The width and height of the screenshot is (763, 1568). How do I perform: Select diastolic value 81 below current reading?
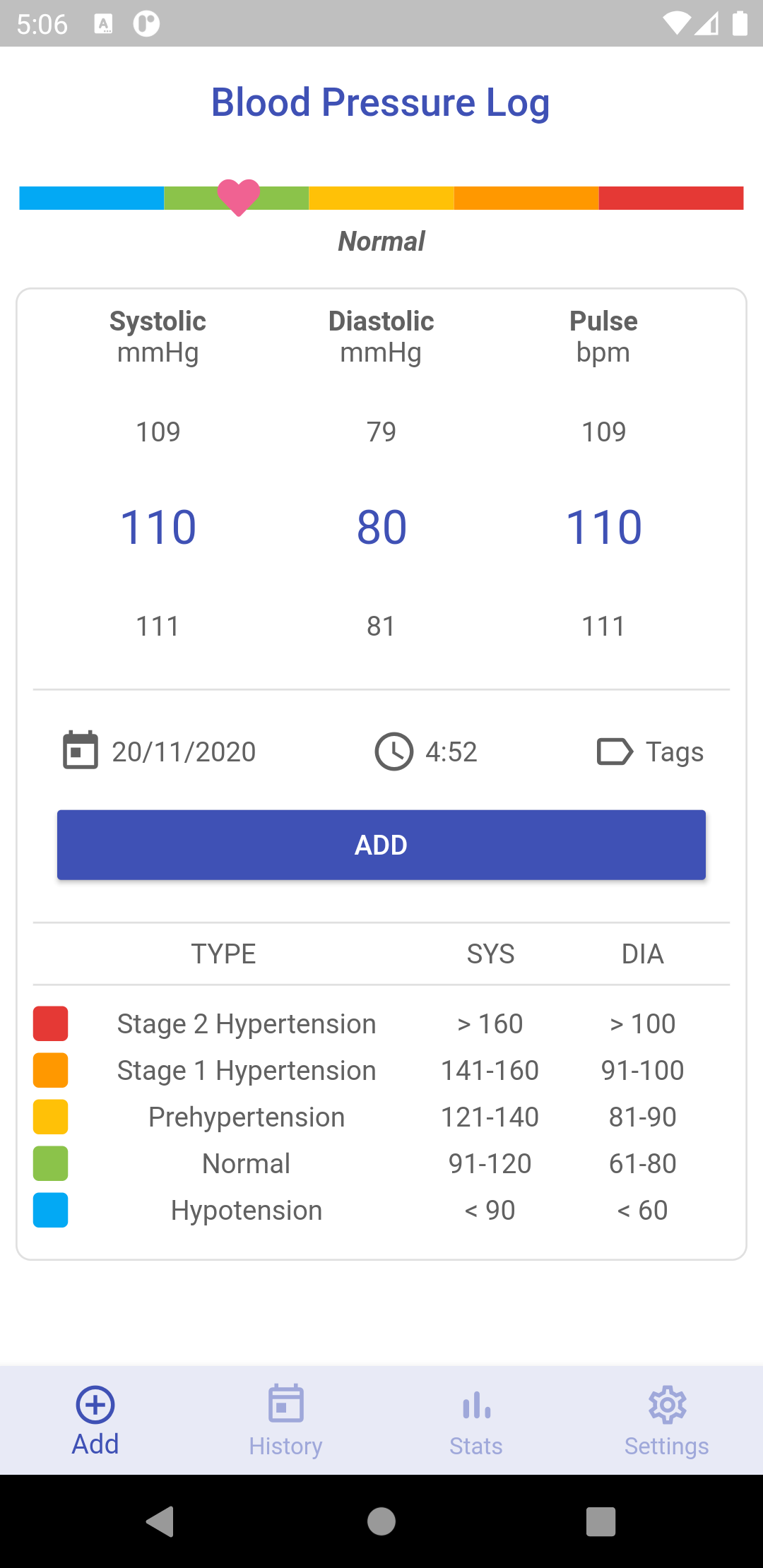(381, 624)
